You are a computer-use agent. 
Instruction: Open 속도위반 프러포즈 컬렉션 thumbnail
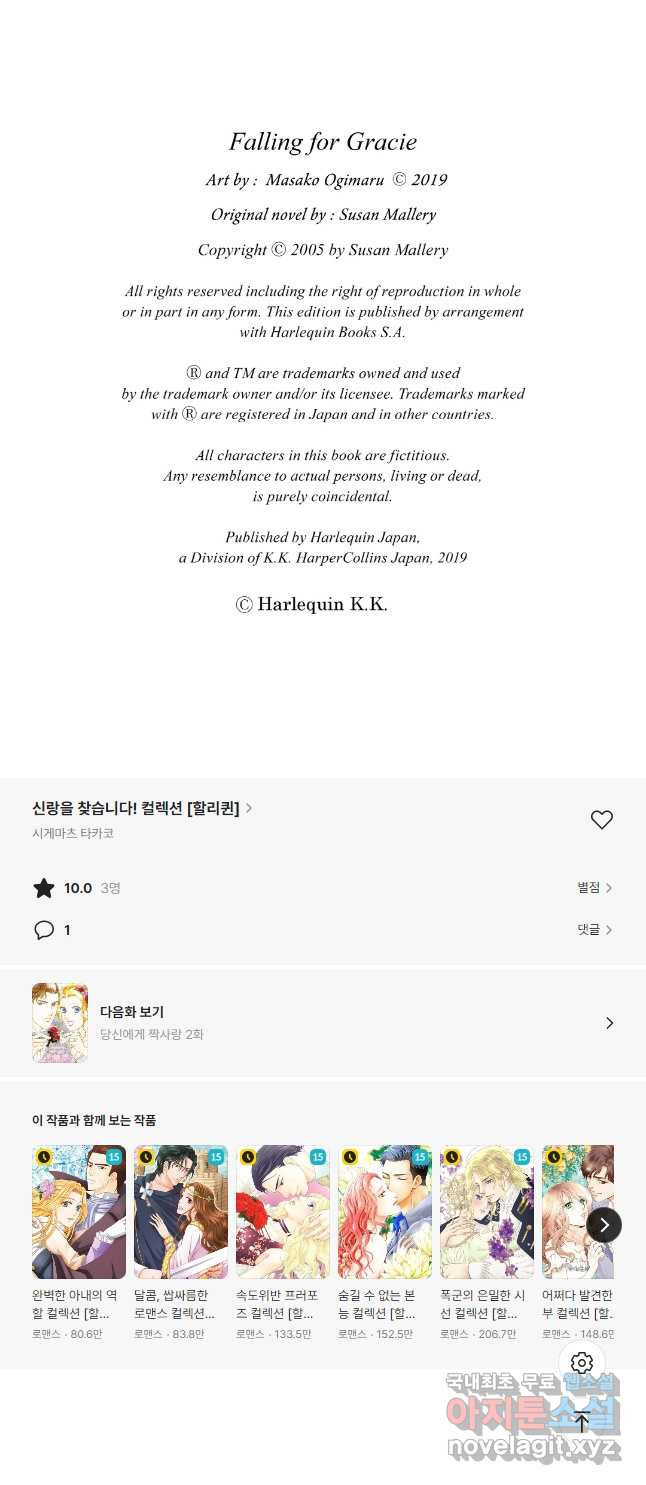283,1212
